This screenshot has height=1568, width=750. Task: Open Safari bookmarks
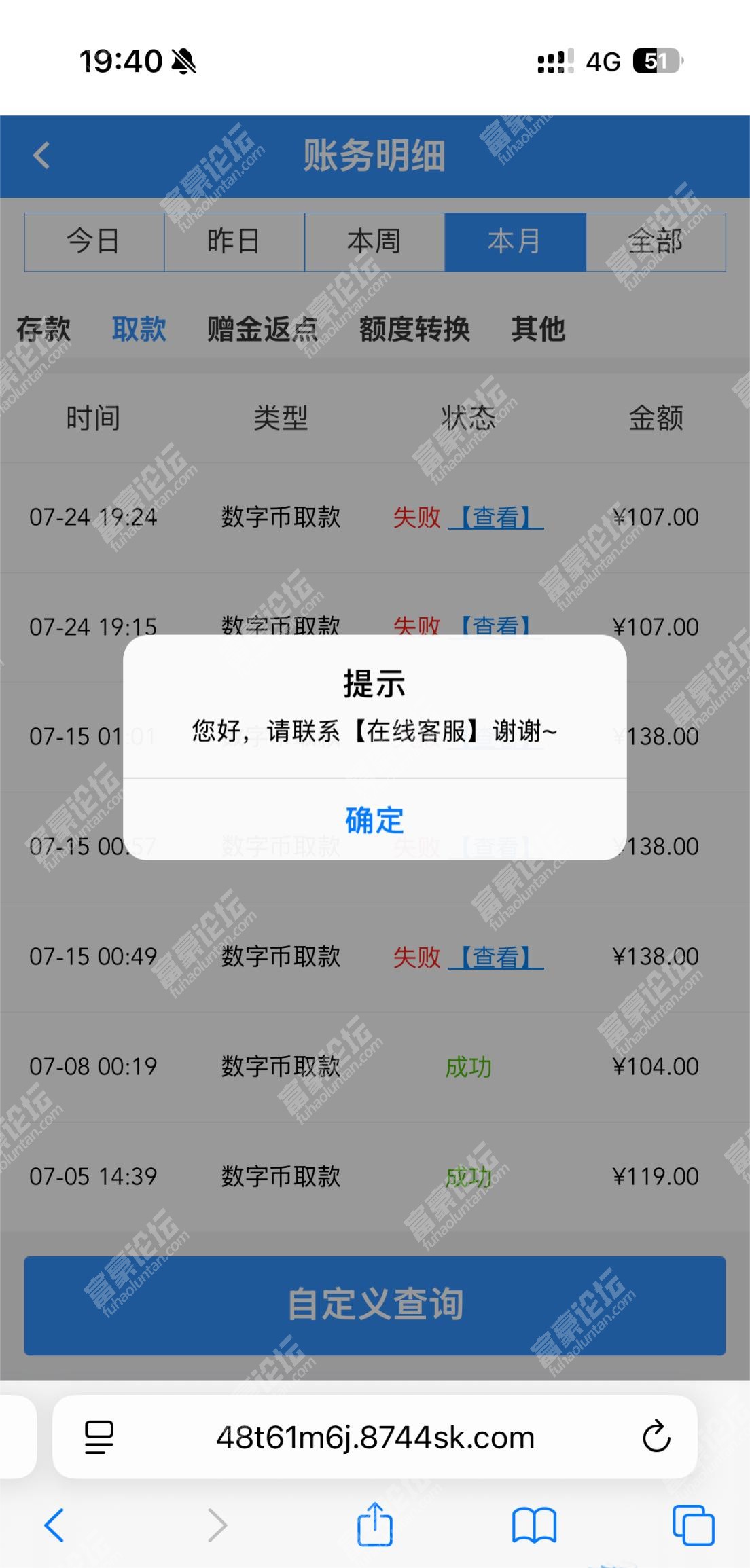[x=534, y=1525]
